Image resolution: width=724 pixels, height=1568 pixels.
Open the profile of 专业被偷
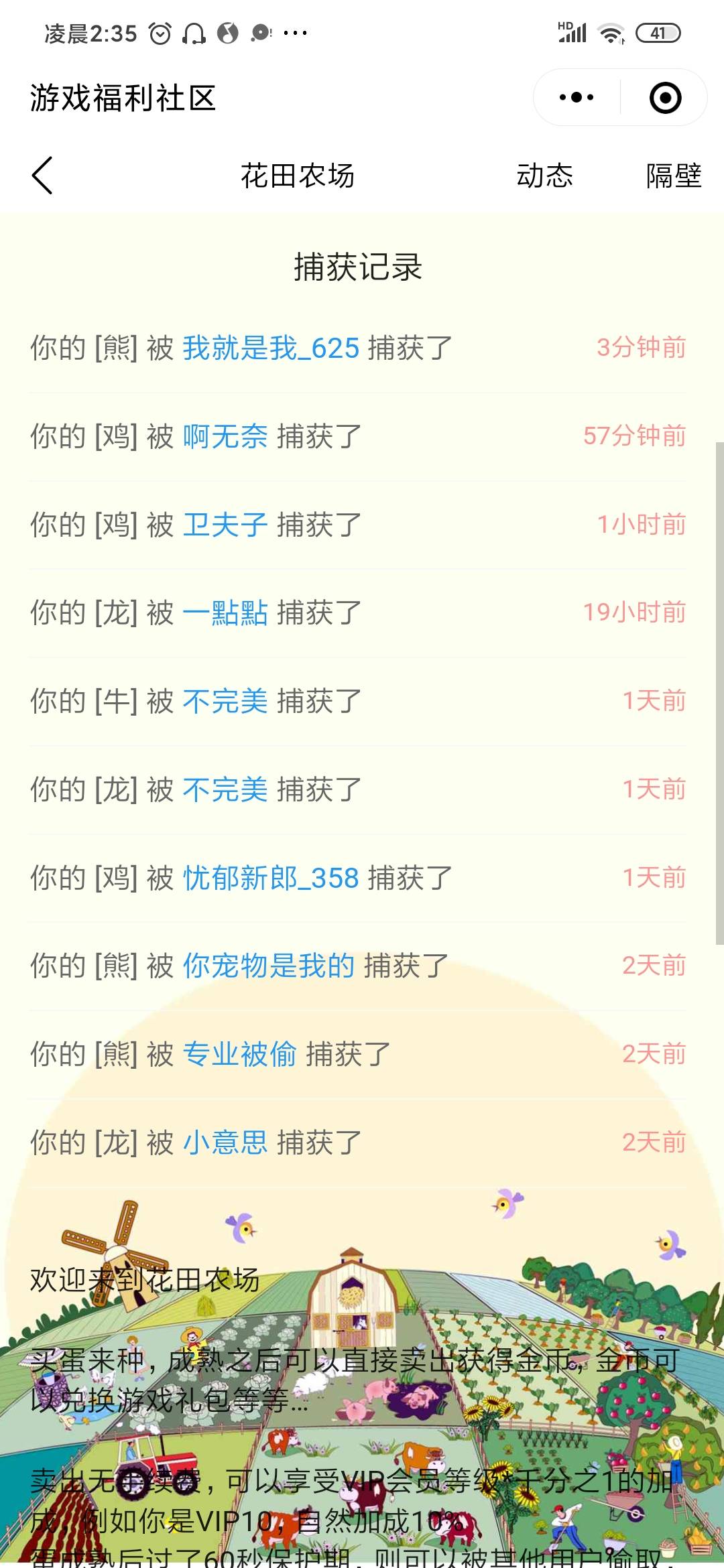[x=239, y=1055]
